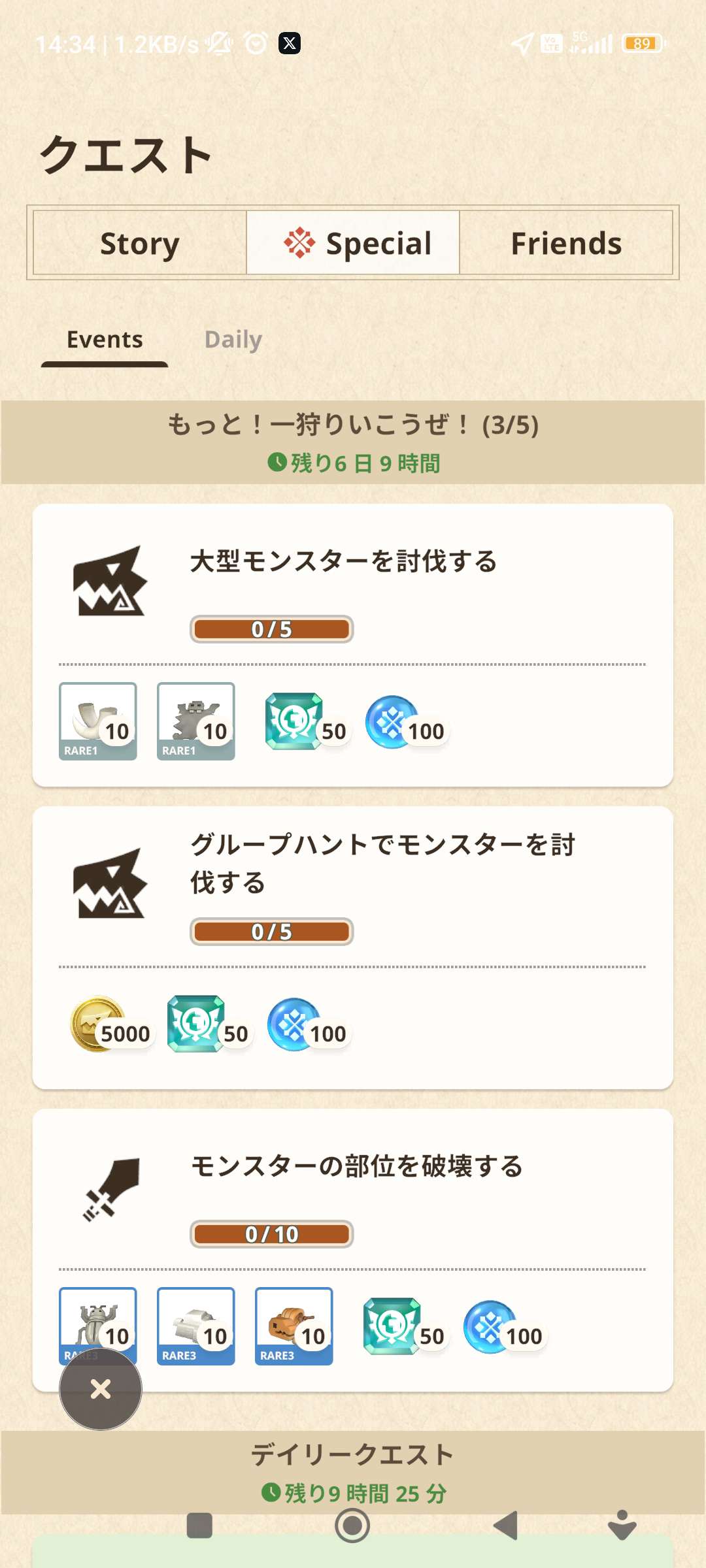Open the Friends tab
706x1568 pixels.
(x=566, y=243)
